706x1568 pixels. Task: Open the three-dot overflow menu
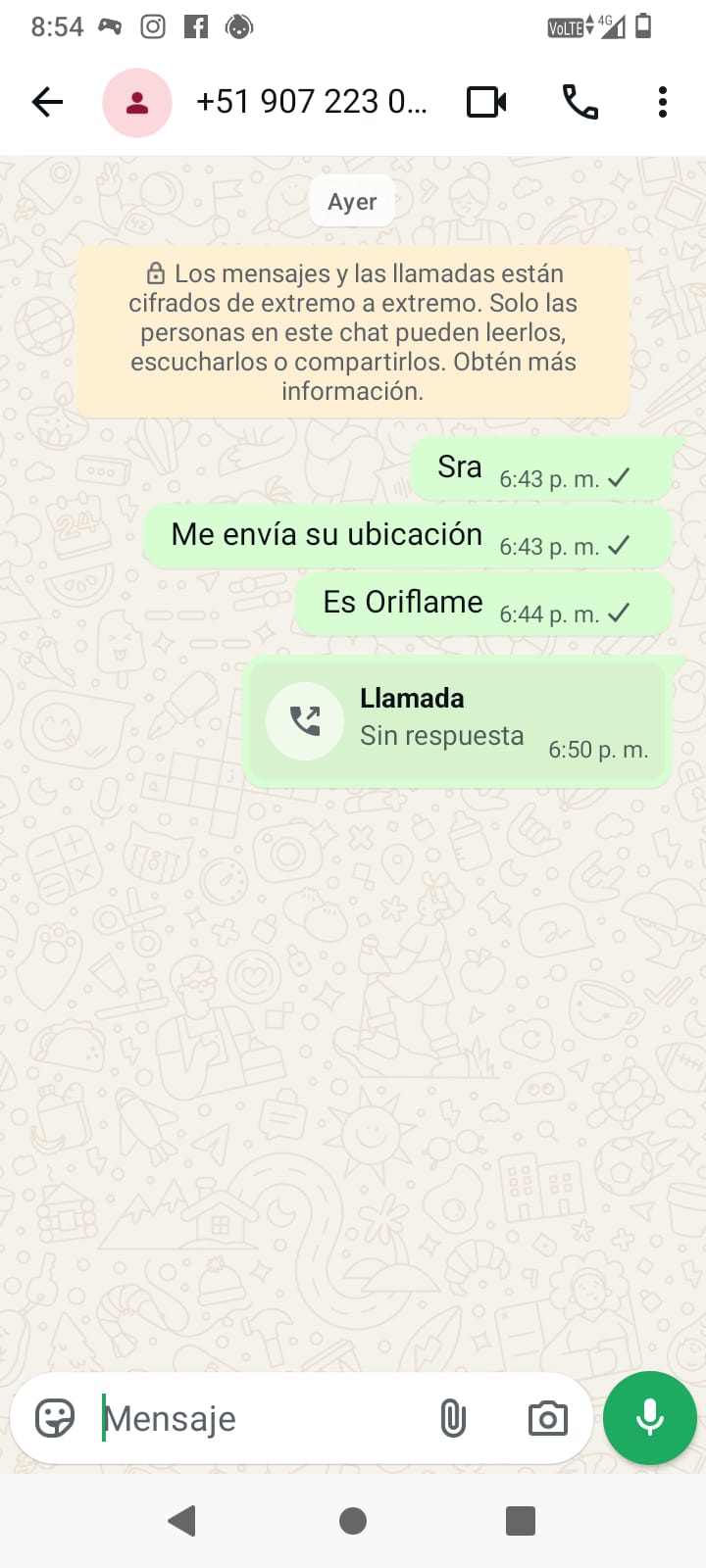tap(663, 102)
